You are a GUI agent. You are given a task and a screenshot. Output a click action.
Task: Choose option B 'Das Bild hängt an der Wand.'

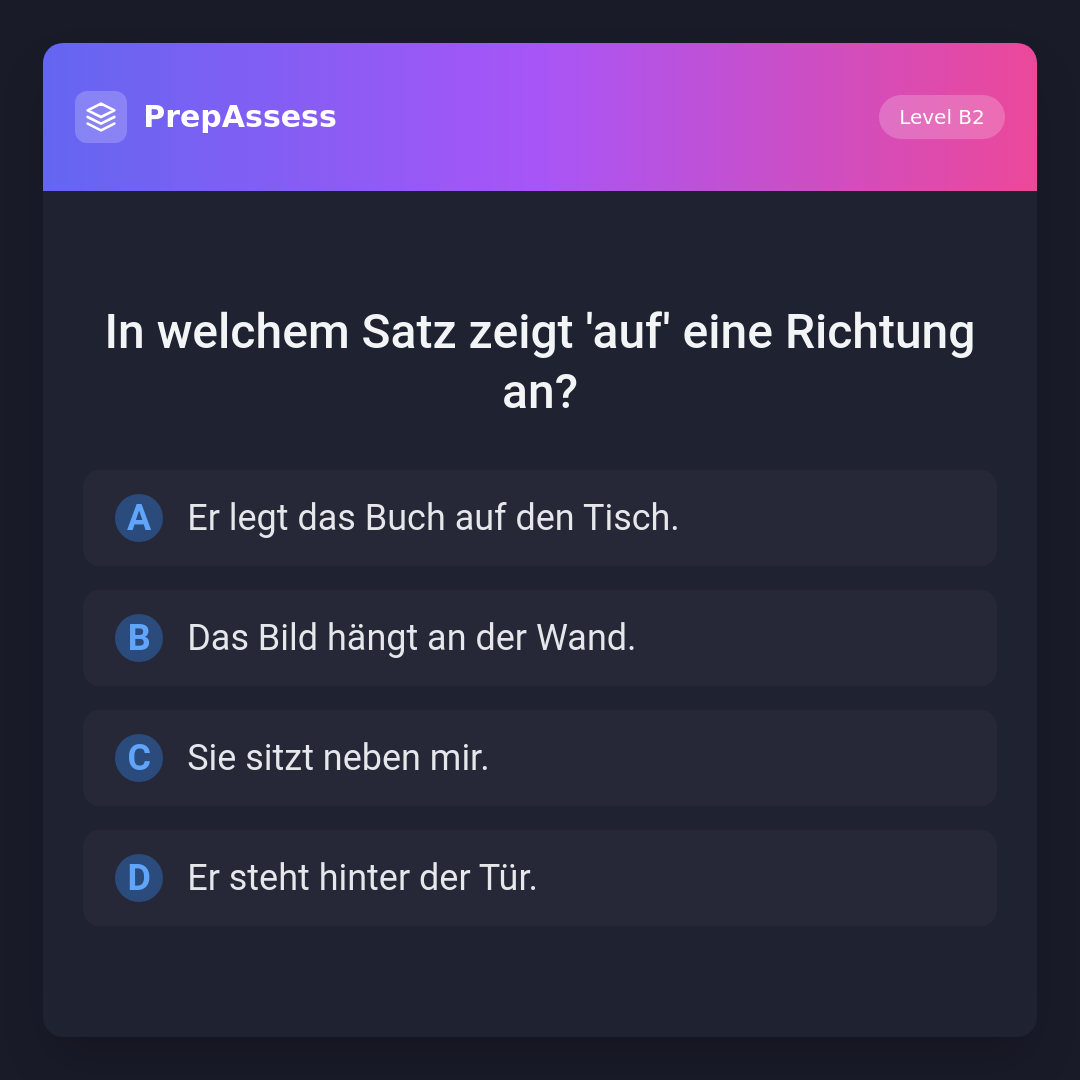[539, 638]
